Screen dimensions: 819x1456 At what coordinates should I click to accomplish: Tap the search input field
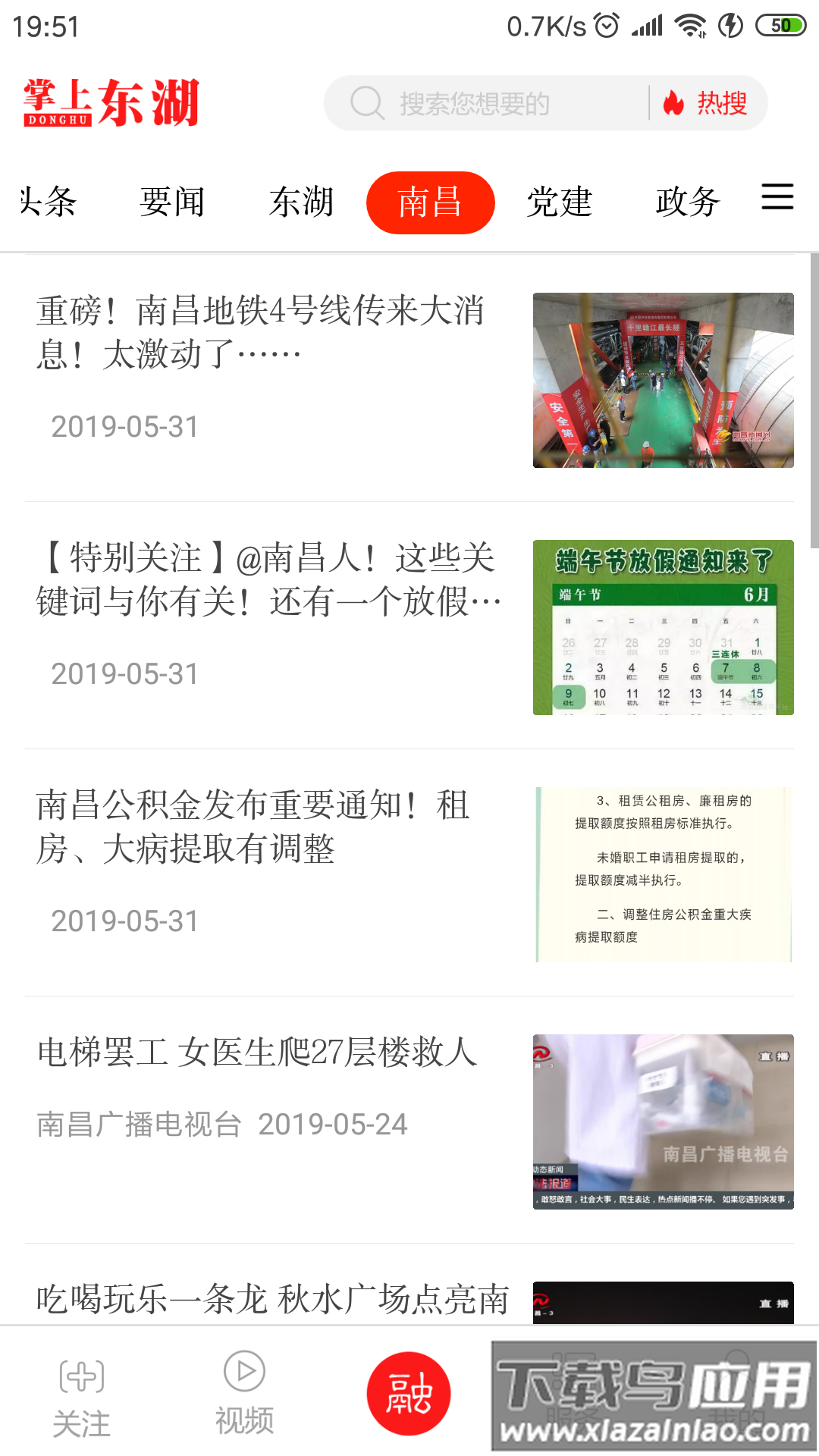click(x=493, y=103)
